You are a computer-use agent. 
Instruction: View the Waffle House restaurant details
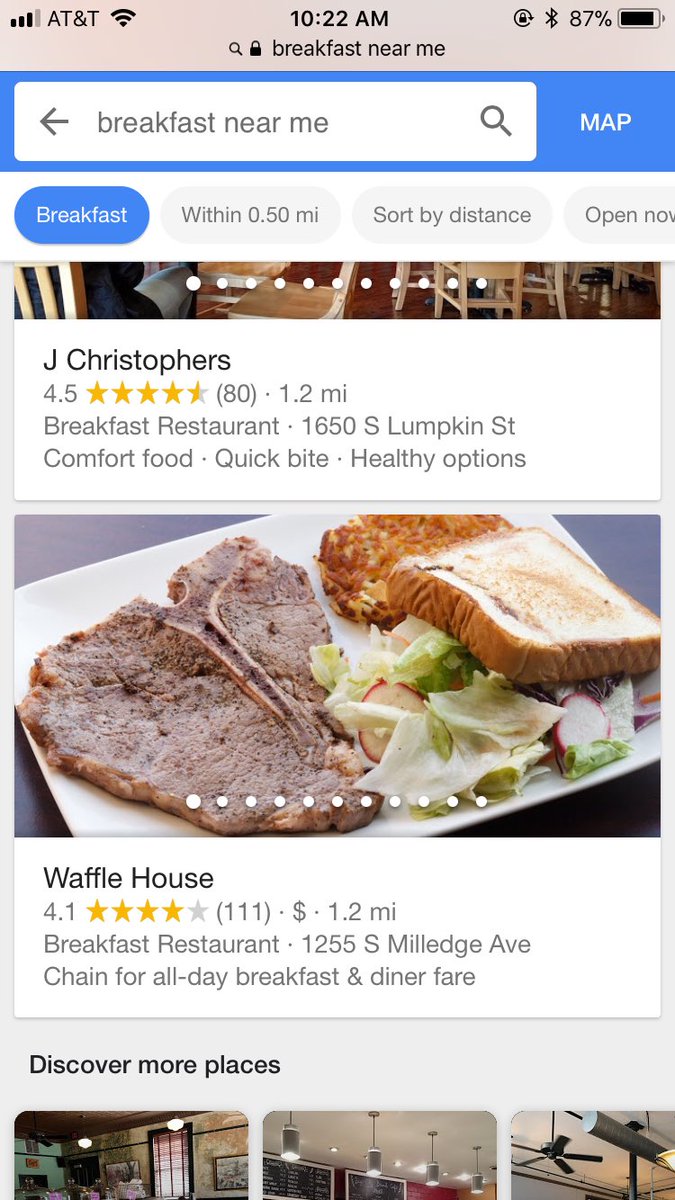[129, 878]
